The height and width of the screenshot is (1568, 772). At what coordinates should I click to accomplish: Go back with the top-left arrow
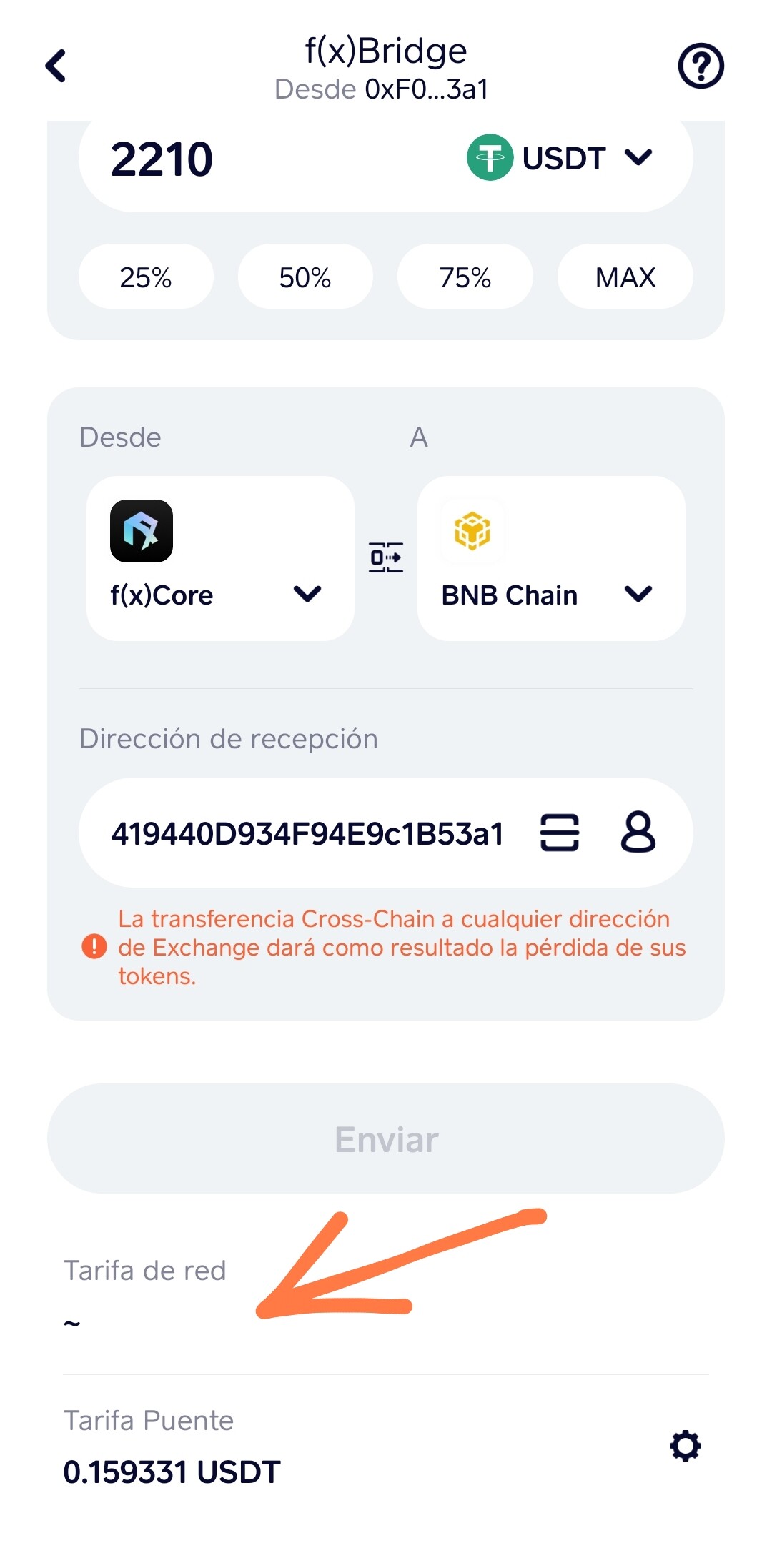[56, 66]
